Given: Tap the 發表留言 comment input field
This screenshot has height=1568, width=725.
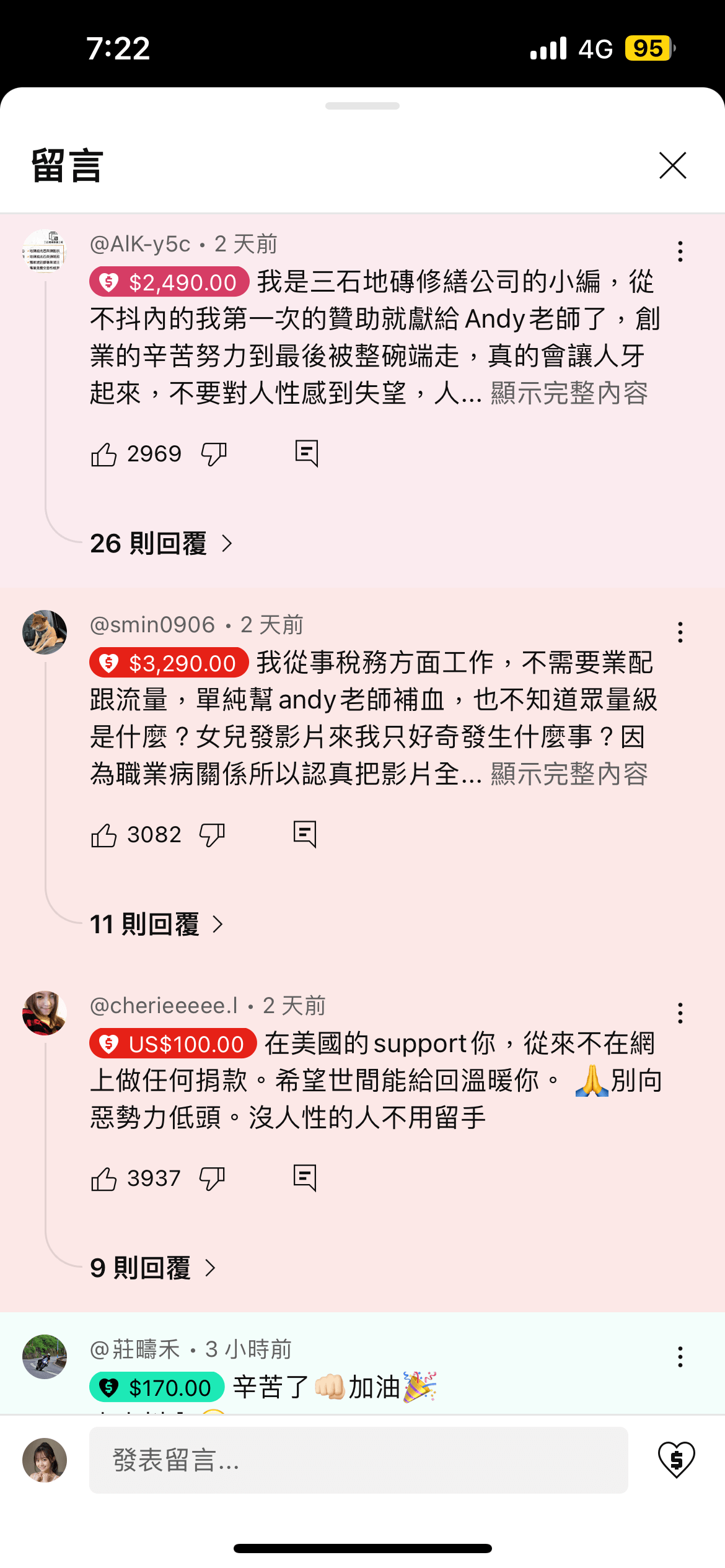Looking at the screenshot, I should [358, 1460].
